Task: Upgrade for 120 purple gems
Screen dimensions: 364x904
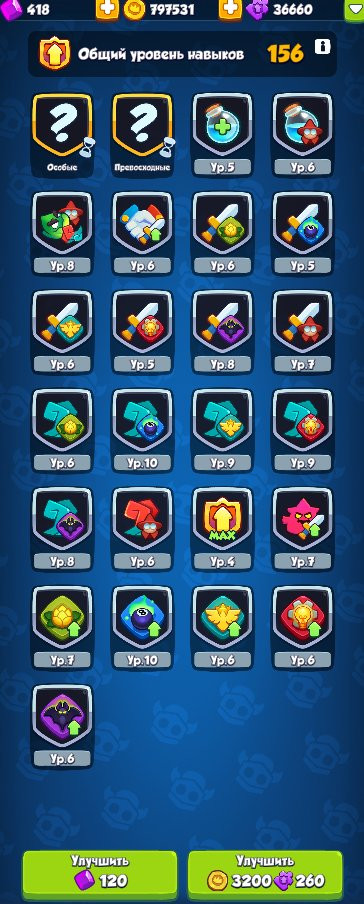Action: 99,872
